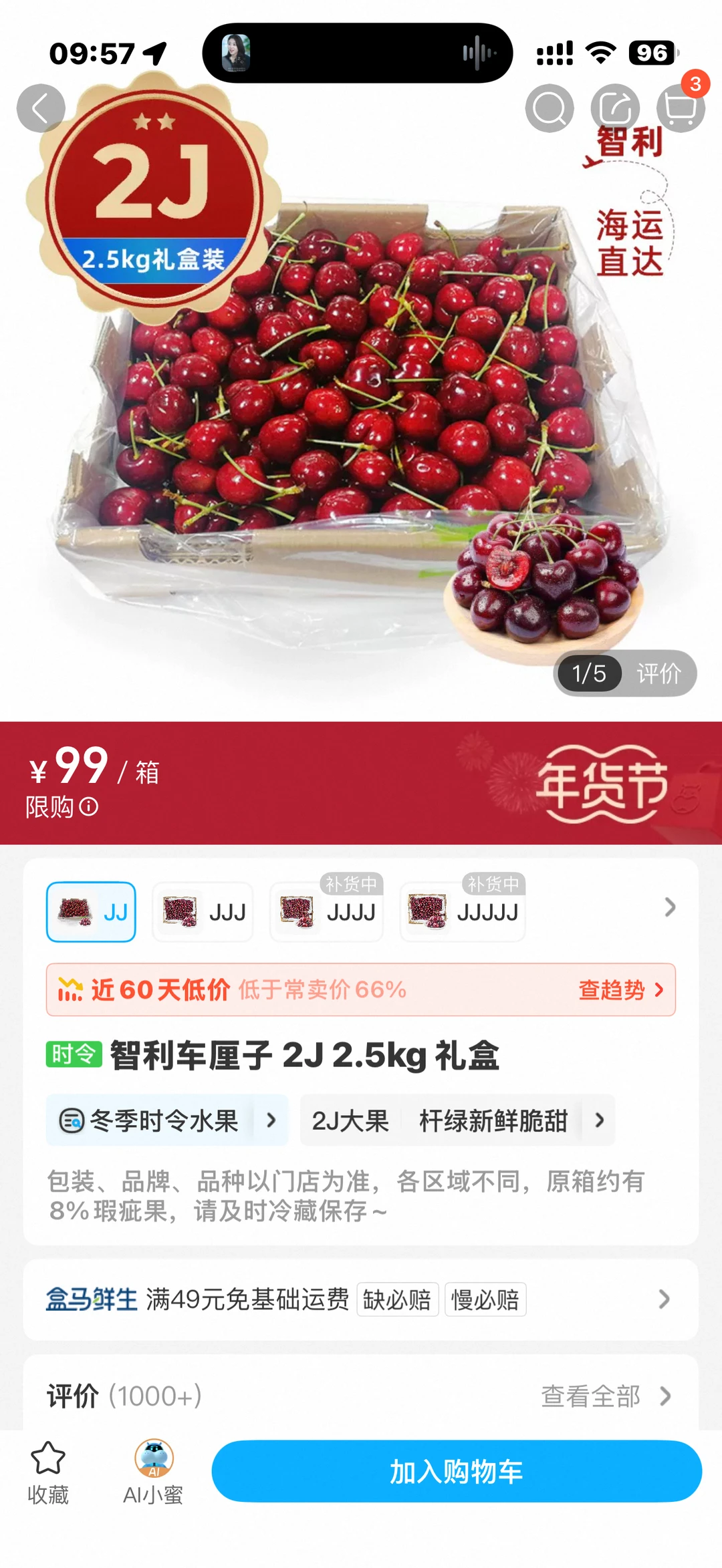Select the JJJJJ size variant

(x=461, y=912)
